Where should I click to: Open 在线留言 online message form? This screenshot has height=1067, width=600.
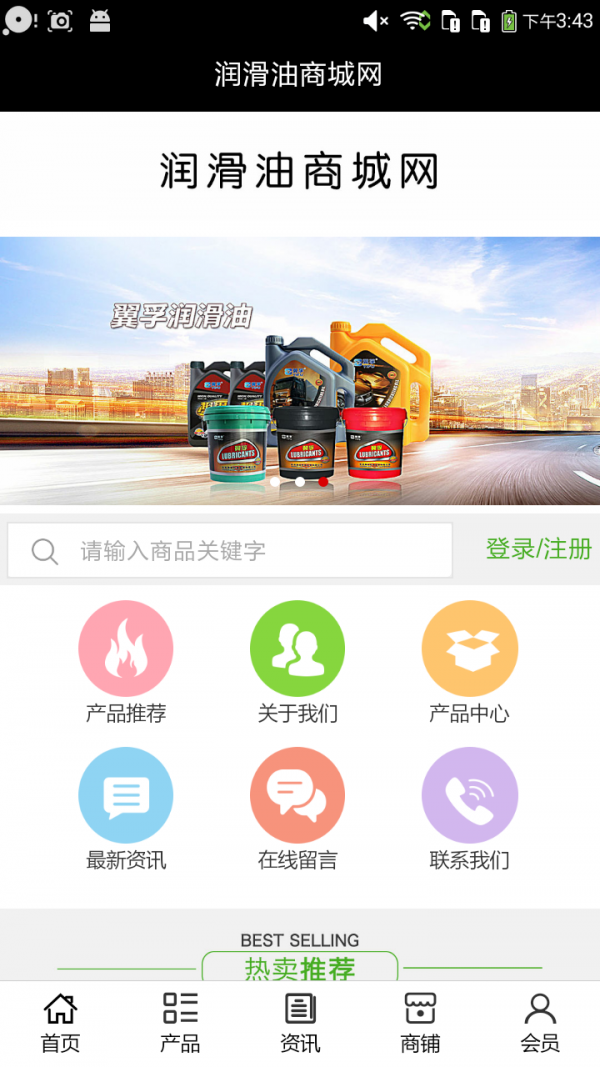point(298,796)
